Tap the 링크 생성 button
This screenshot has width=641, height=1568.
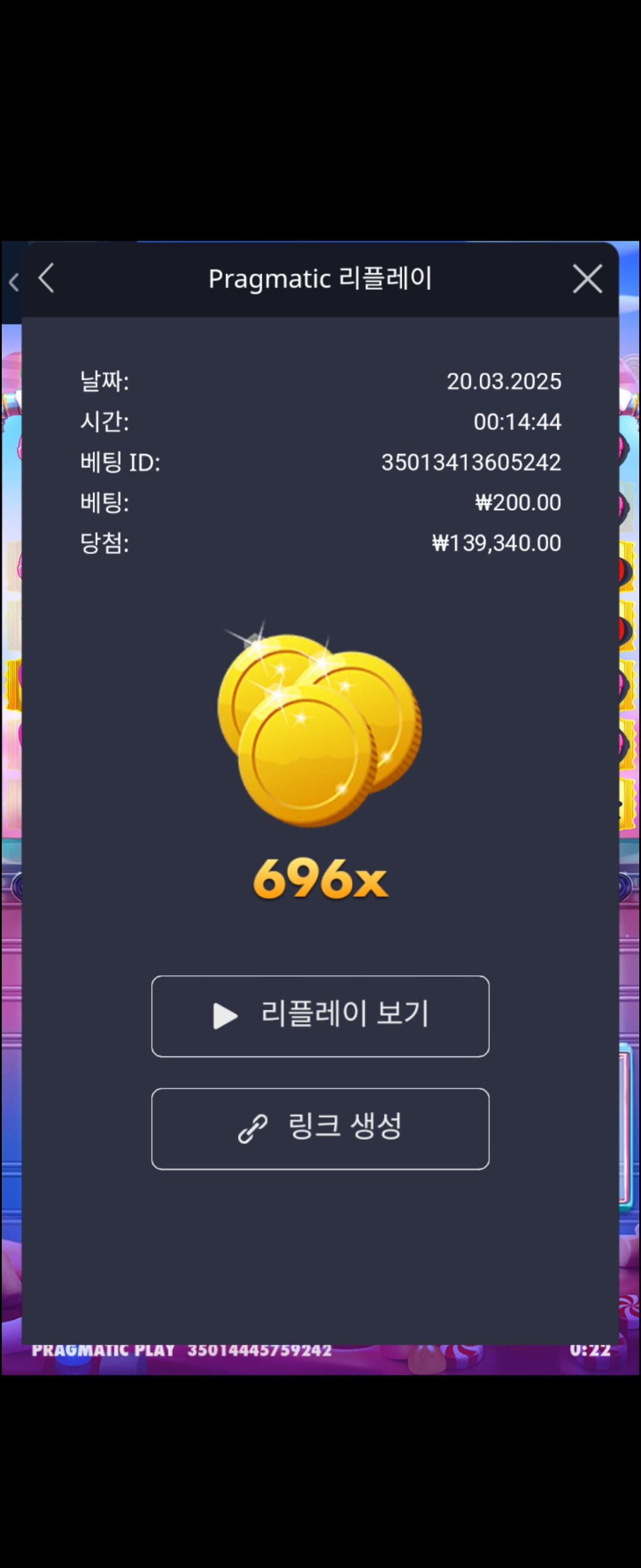pos(320,1128)
